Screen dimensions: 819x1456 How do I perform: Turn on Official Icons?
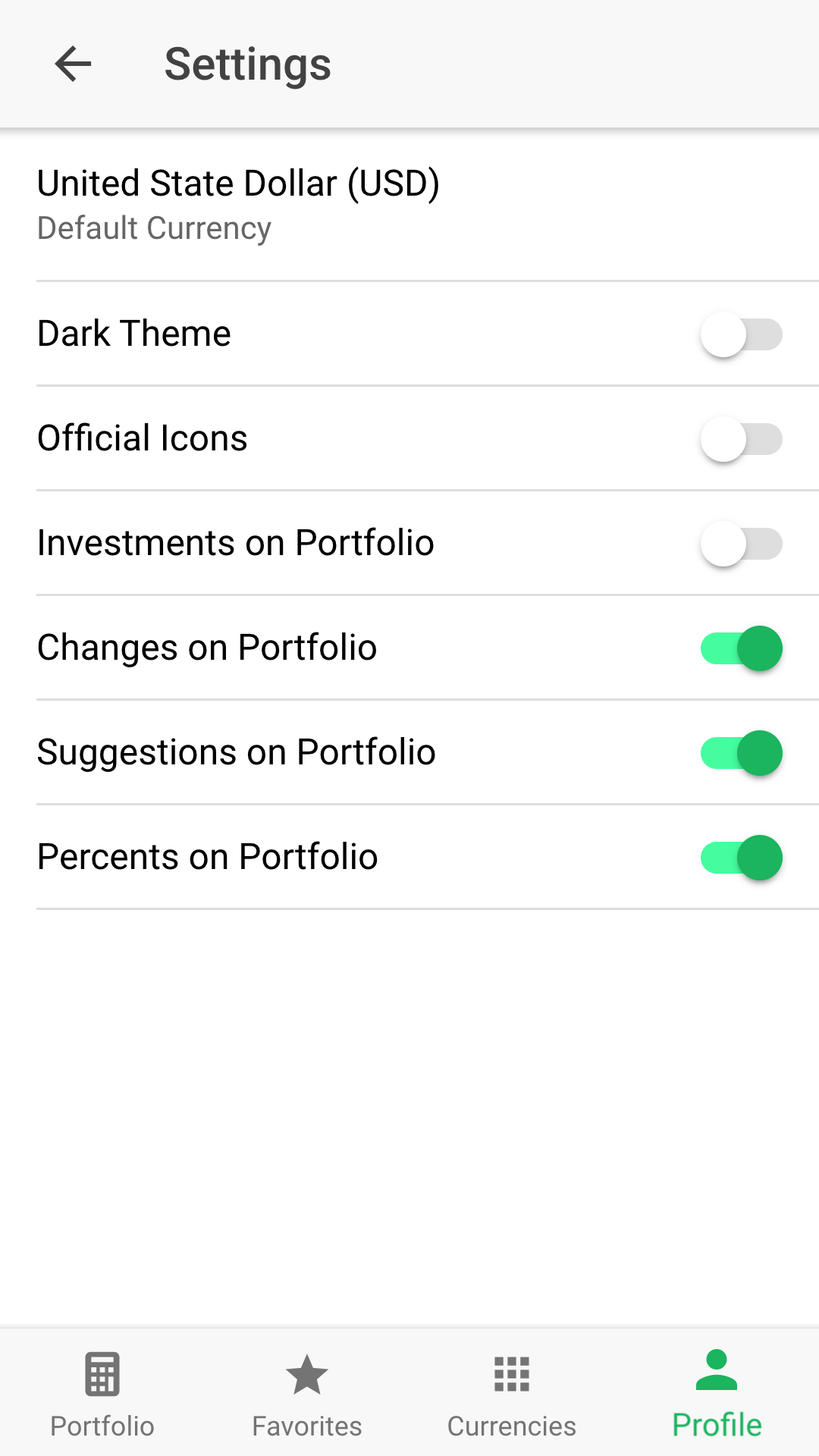[x=741, y=439]
